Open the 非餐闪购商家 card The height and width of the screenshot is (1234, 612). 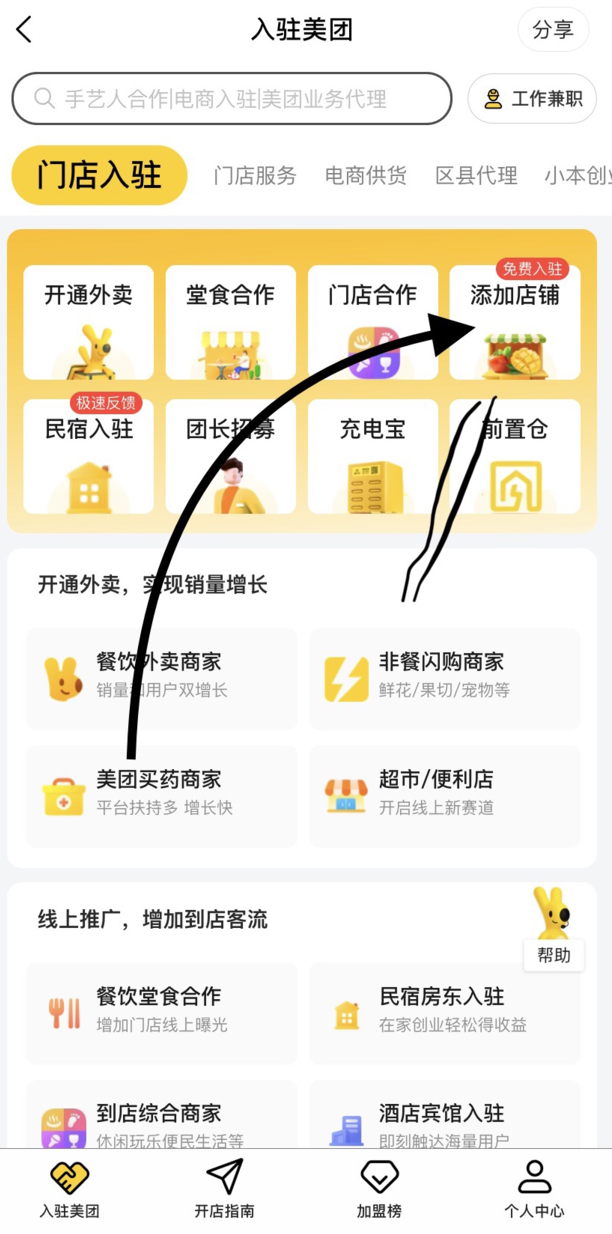tap(444, 678)
